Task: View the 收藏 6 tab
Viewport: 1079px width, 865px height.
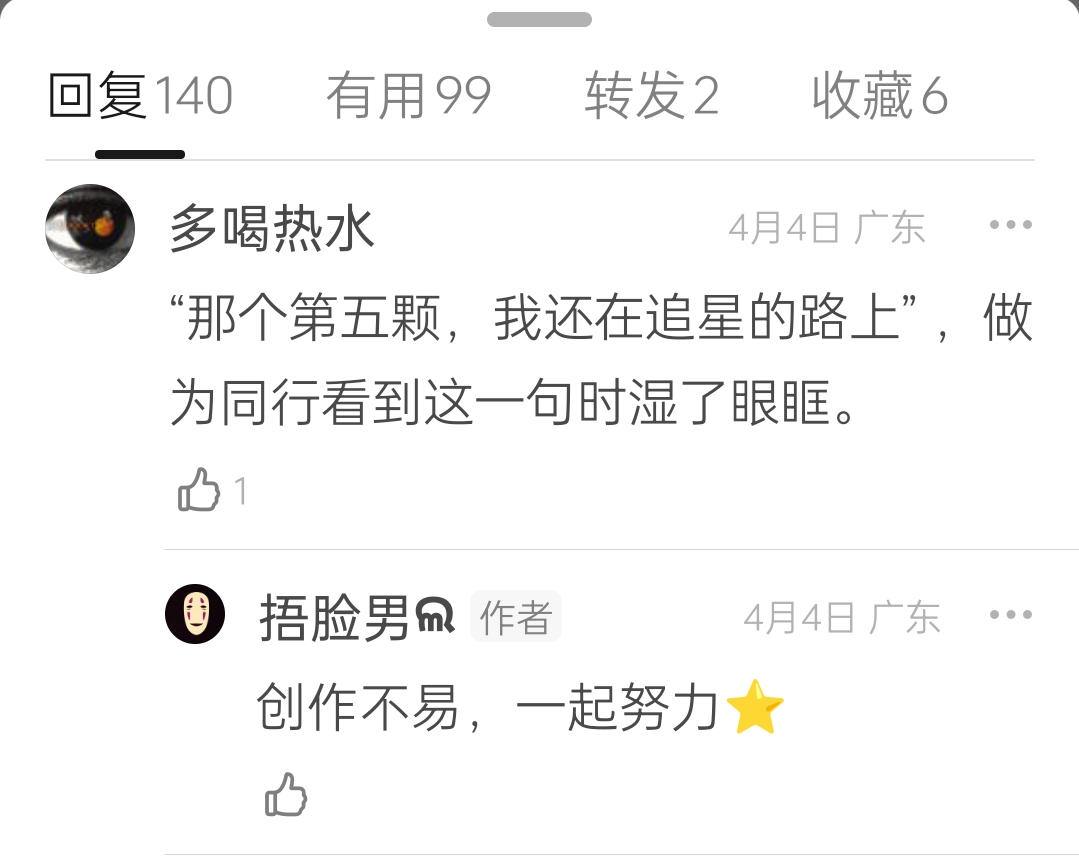Action: pos(879,97)
